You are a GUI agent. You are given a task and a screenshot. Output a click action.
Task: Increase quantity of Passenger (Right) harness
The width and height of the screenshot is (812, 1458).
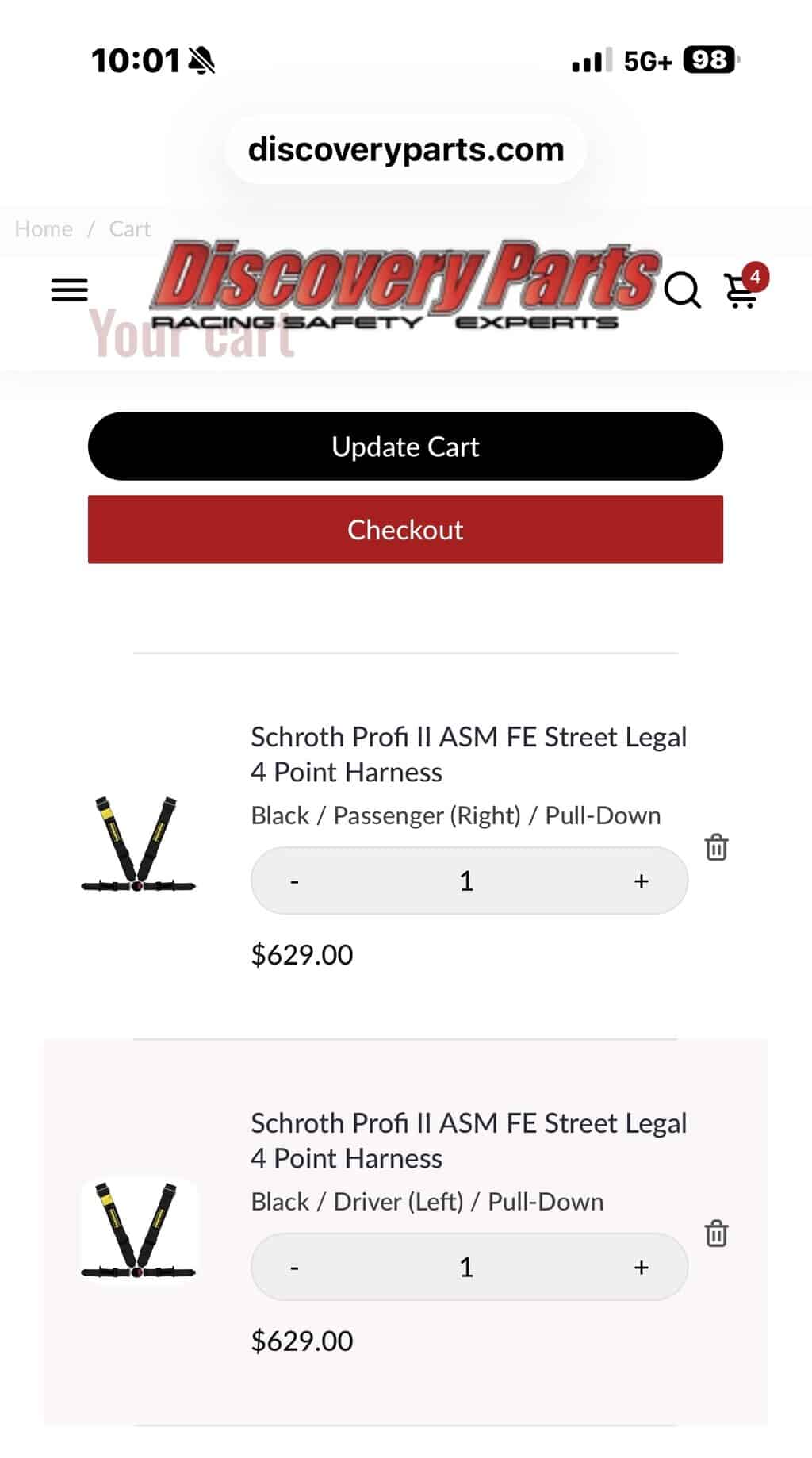[x=641, y=881]
